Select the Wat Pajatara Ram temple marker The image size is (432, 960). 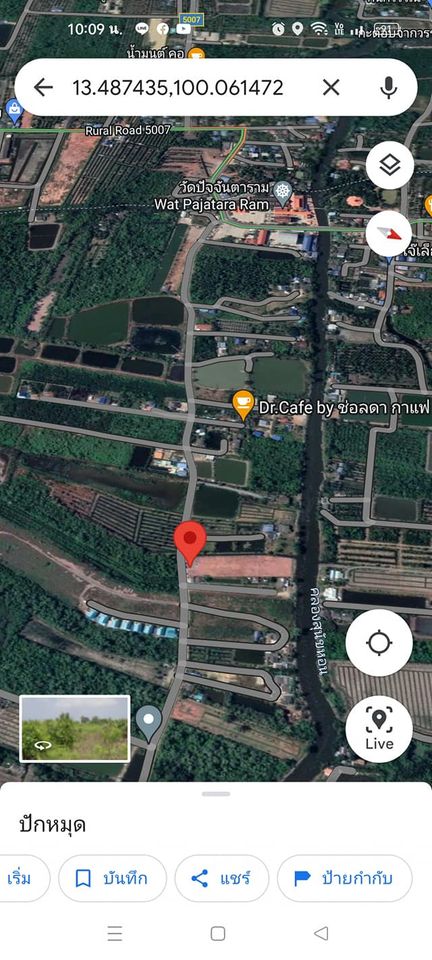coord(282,193)
